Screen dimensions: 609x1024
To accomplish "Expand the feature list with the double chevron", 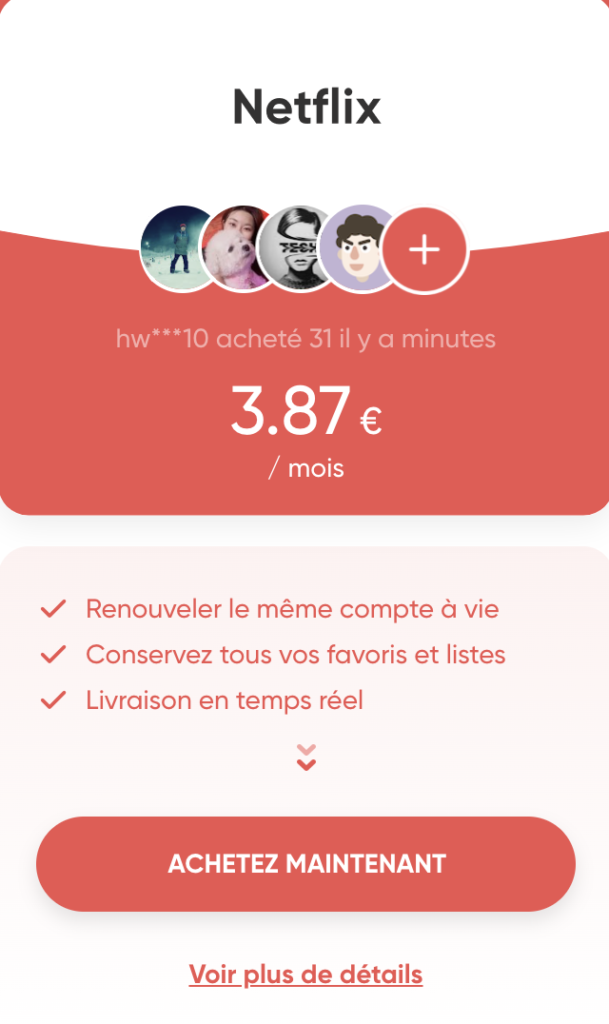I will coord(306,758).
